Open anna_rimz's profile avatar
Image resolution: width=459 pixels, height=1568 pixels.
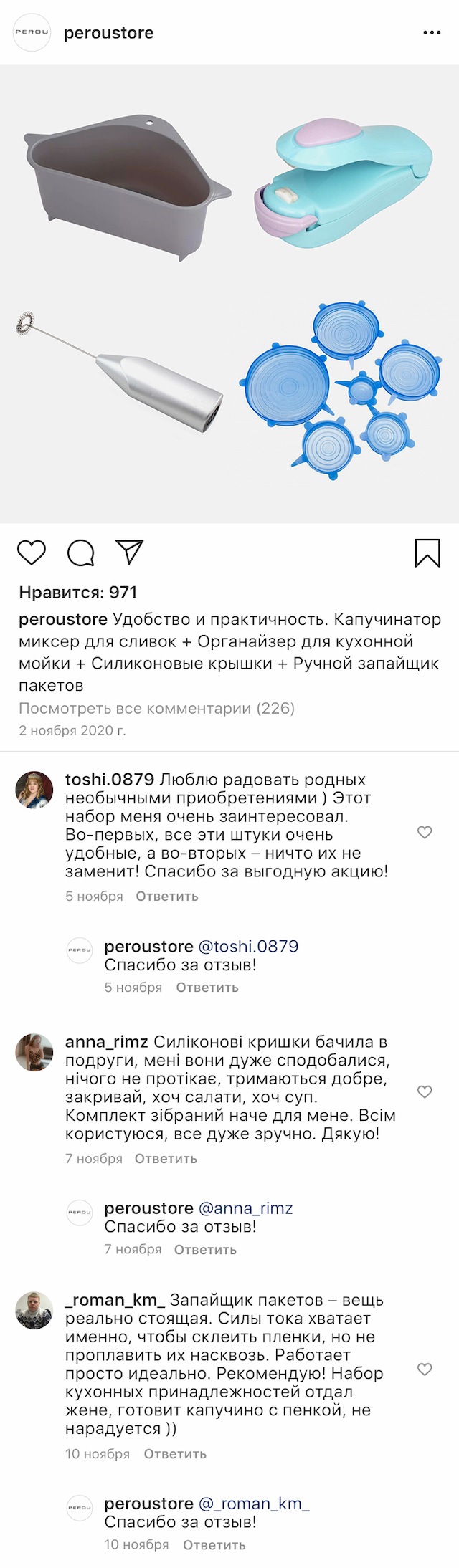[x=34, y=1052]
